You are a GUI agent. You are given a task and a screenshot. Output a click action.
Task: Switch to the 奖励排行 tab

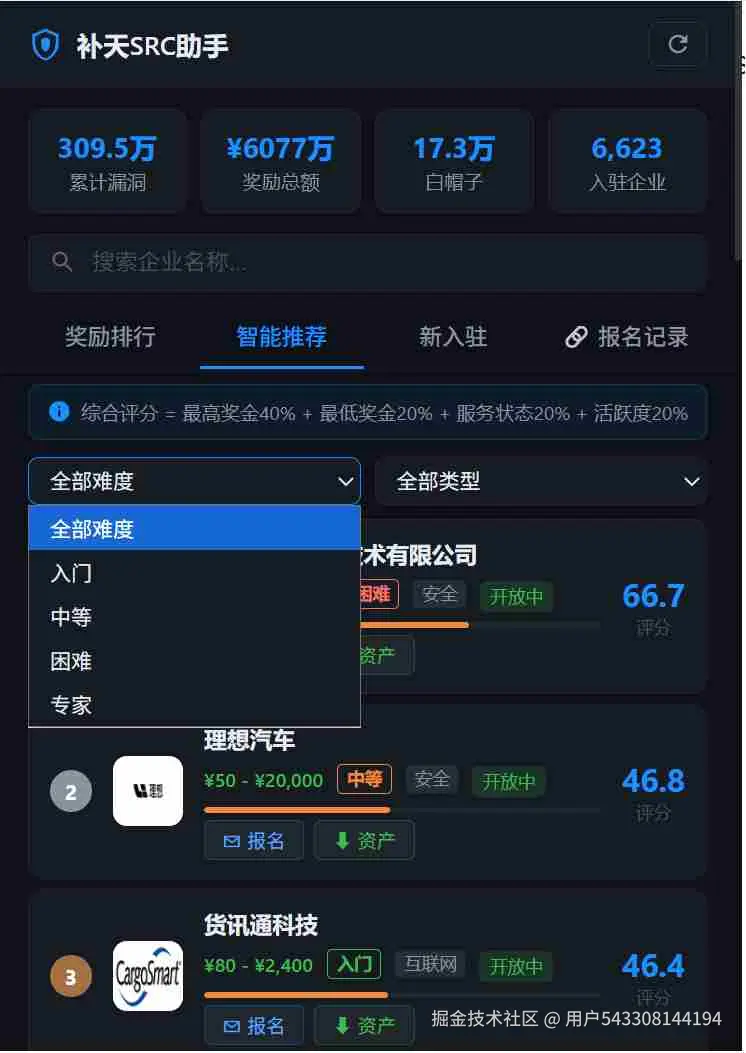pyautogui.click(x=110, y=337)
